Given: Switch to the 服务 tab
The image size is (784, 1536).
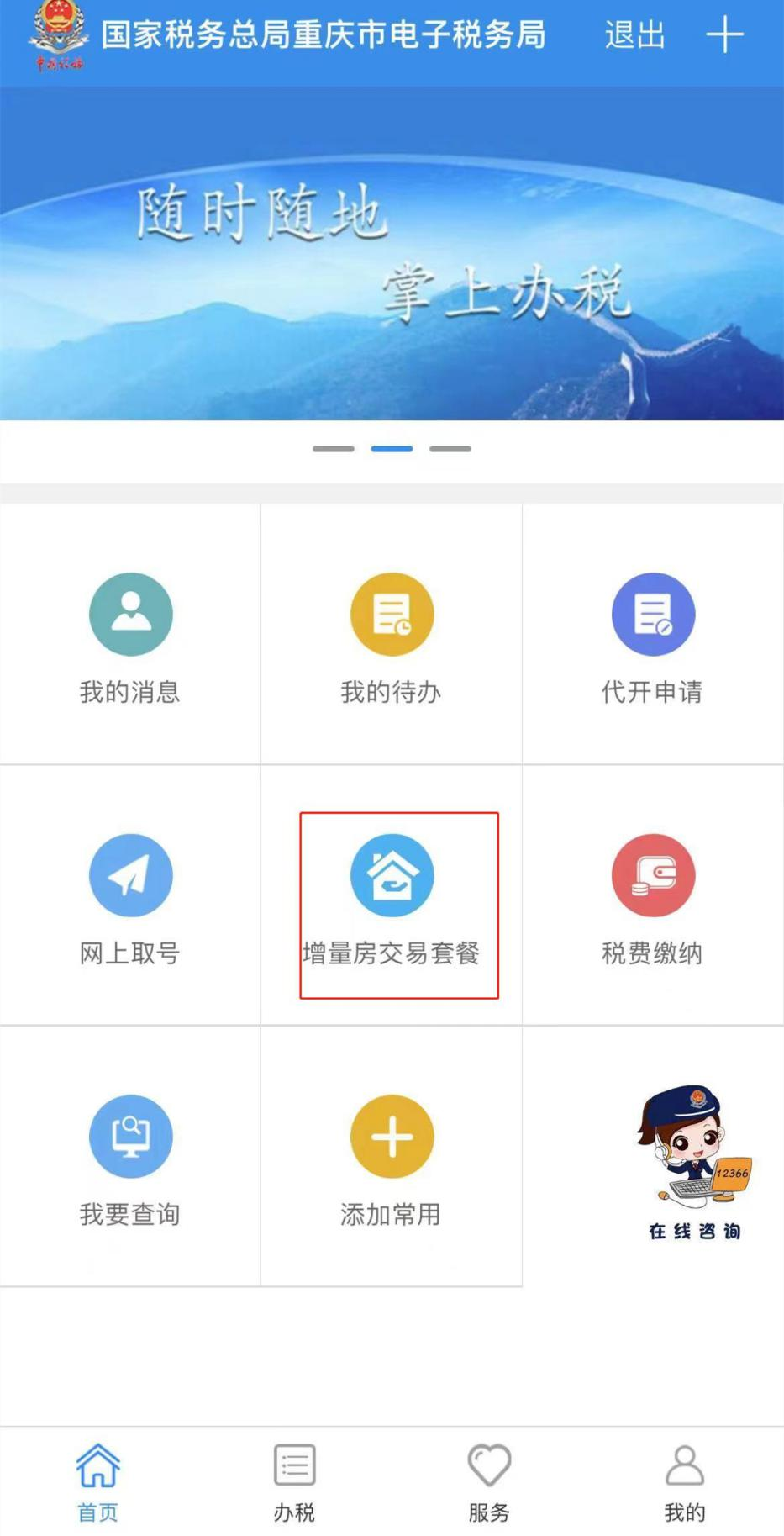Looking at the screenshot, I should pyautogui.click(x=489, y=1483).
